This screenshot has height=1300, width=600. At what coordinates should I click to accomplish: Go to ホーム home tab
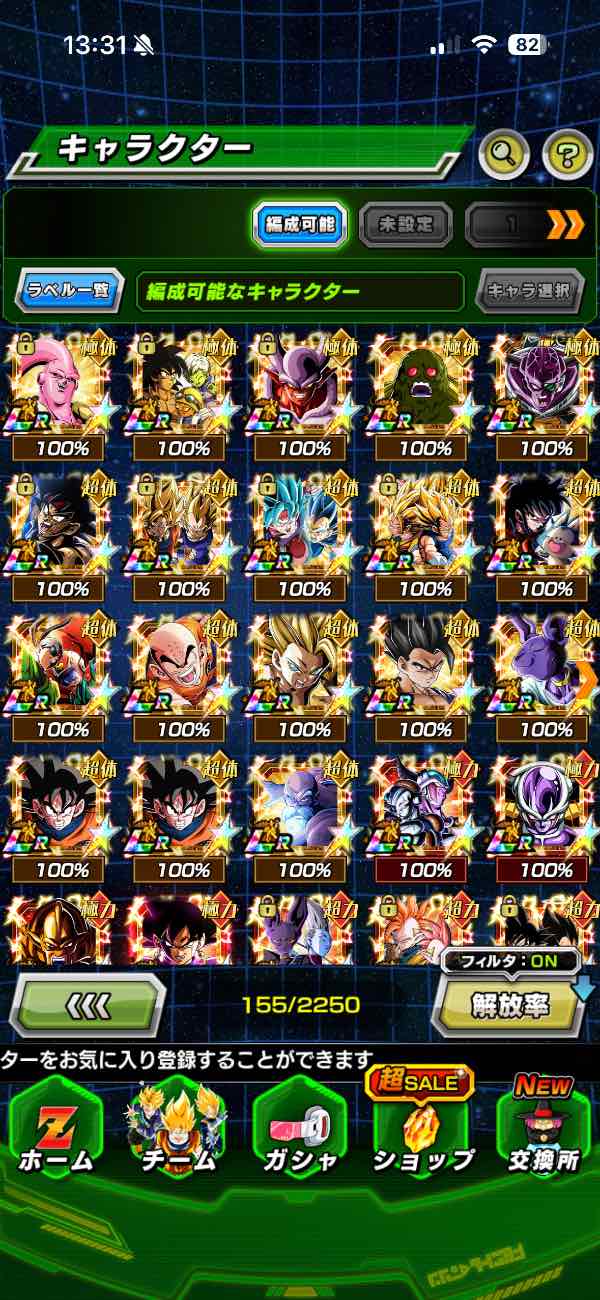pos(55,1130)
